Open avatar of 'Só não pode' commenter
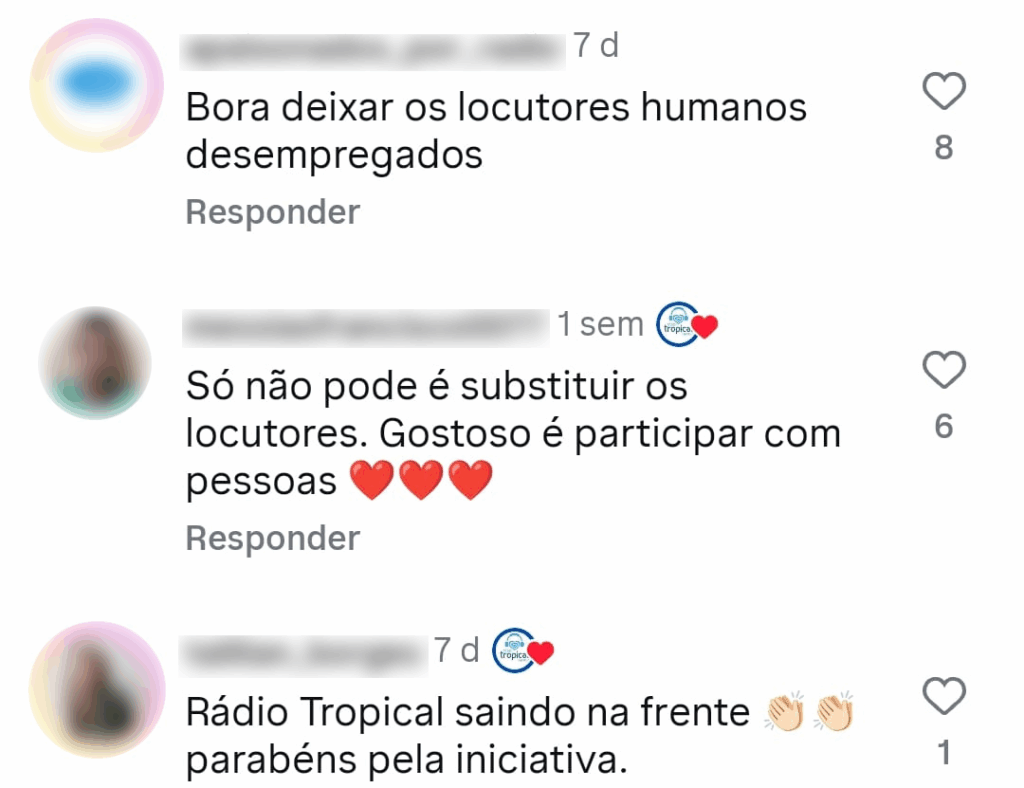Image resolution: width=1024 pixels, height=788 pixels. 95,362
